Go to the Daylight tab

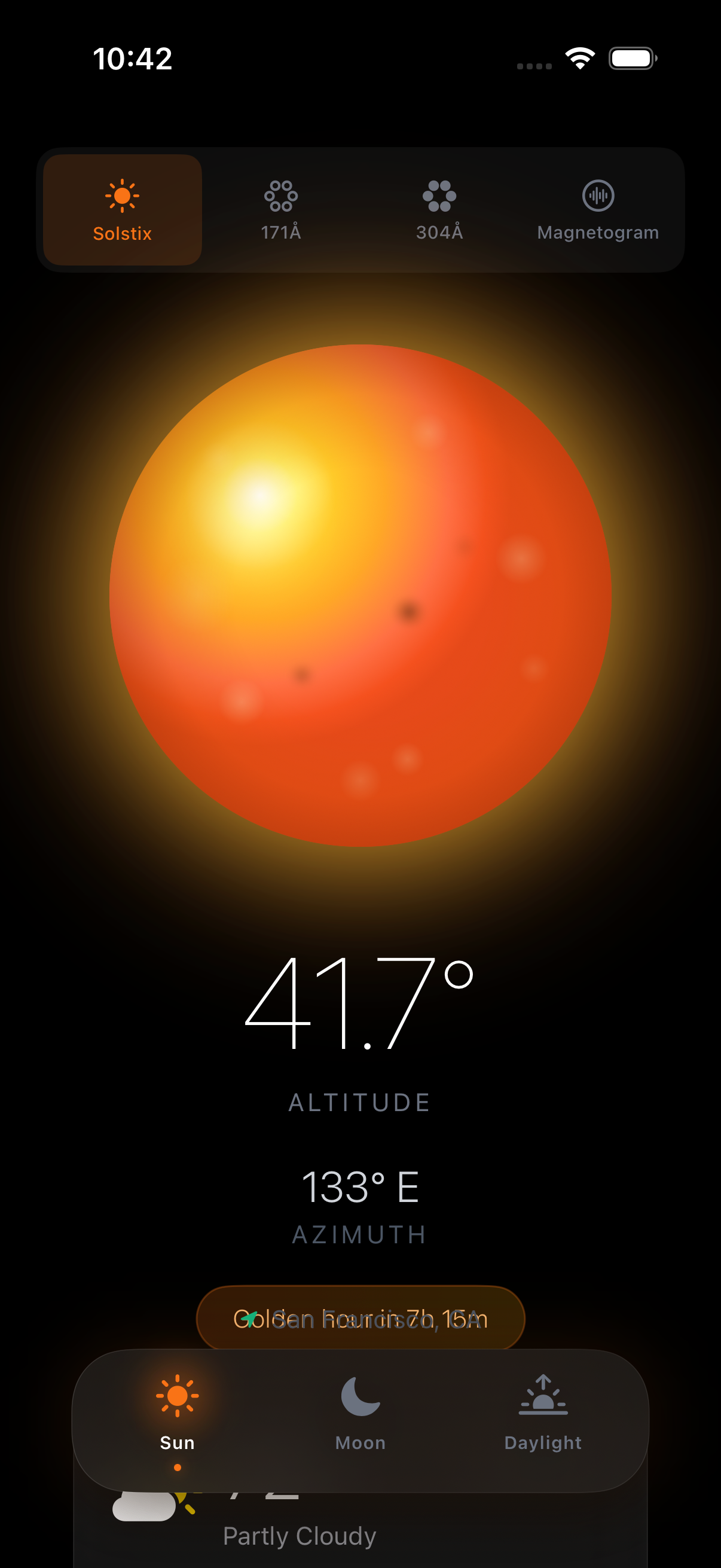pyautogui.click(x=543, y=1421)
